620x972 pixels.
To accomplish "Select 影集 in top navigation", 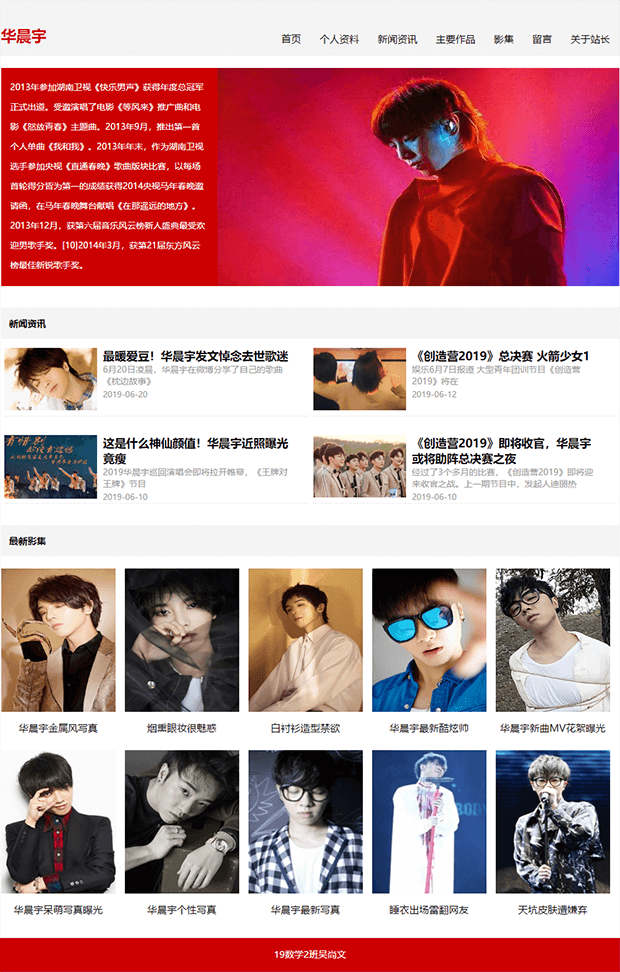I will [x=503, y=39].
